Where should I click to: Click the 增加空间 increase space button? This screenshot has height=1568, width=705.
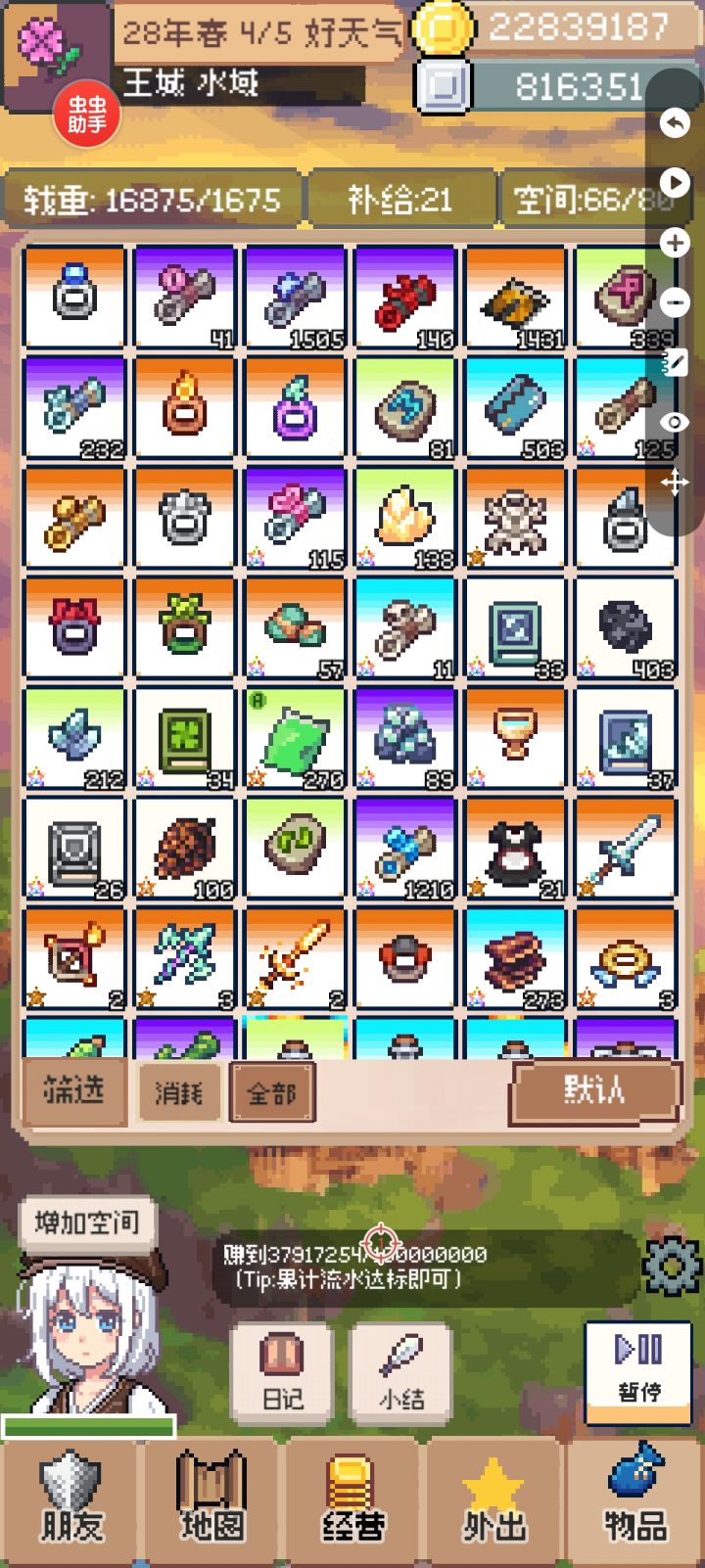pos(84,1222)
